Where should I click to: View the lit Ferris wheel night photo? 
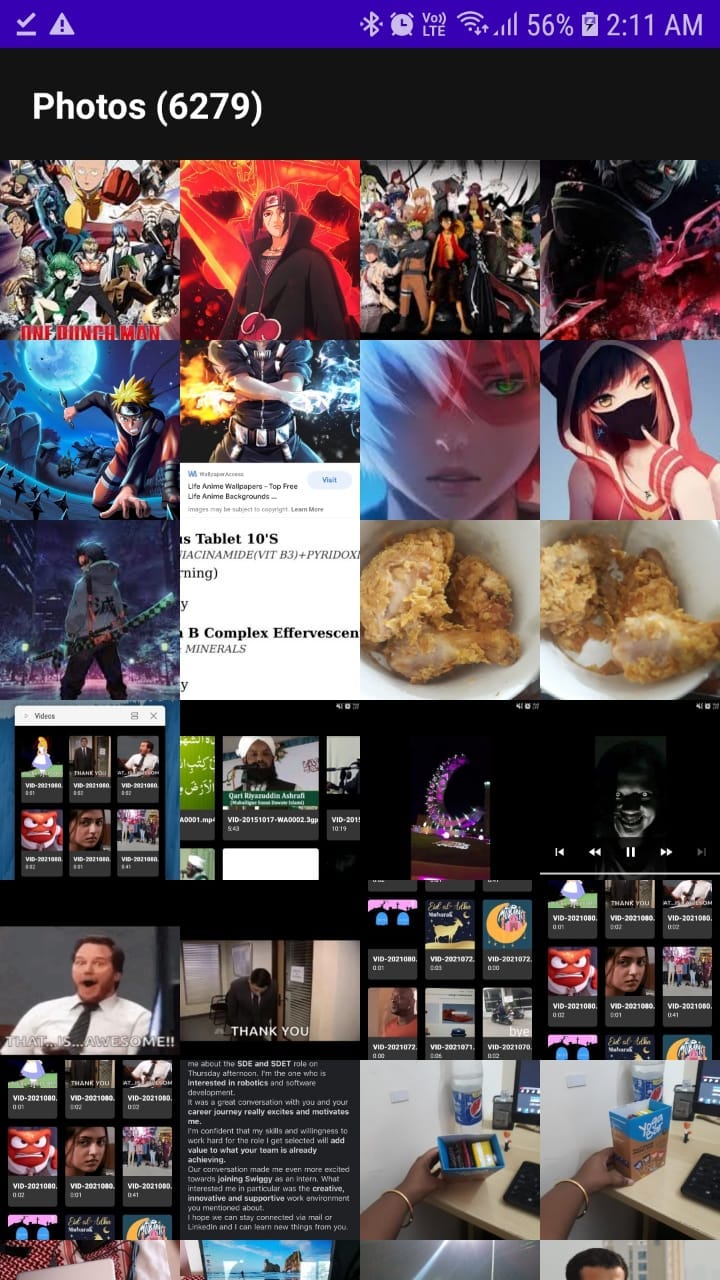pos(449,789)
